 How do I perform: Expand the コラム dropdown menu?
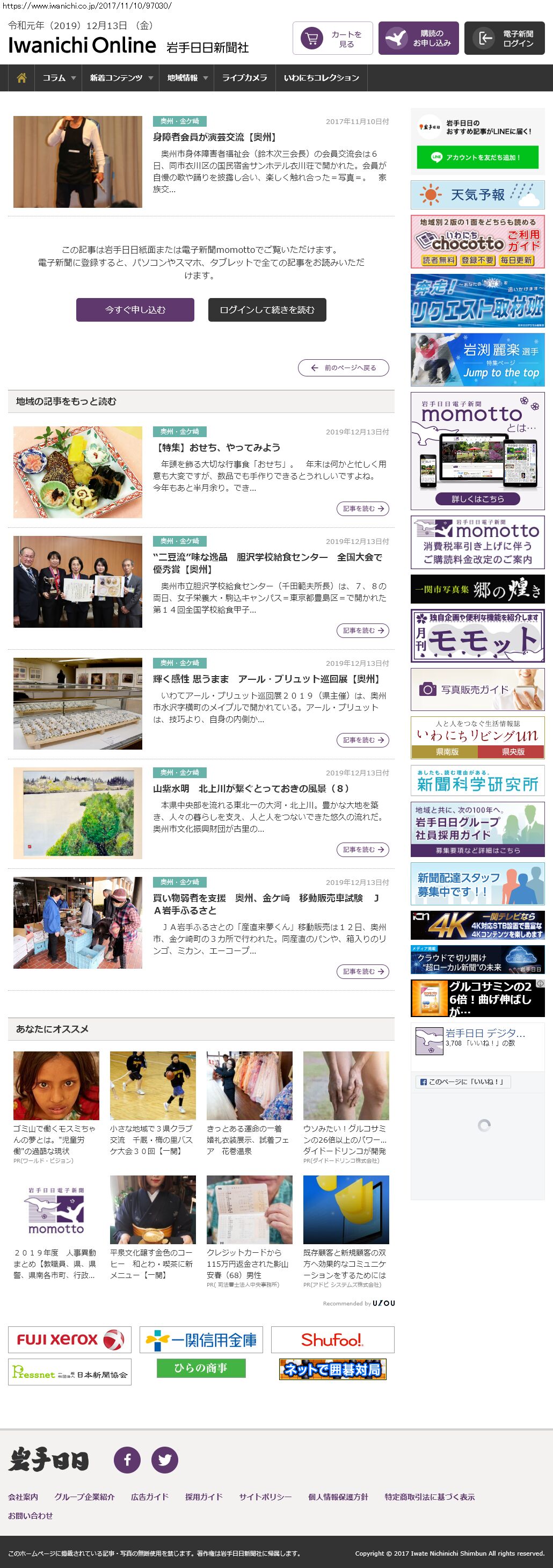(59, 78)
